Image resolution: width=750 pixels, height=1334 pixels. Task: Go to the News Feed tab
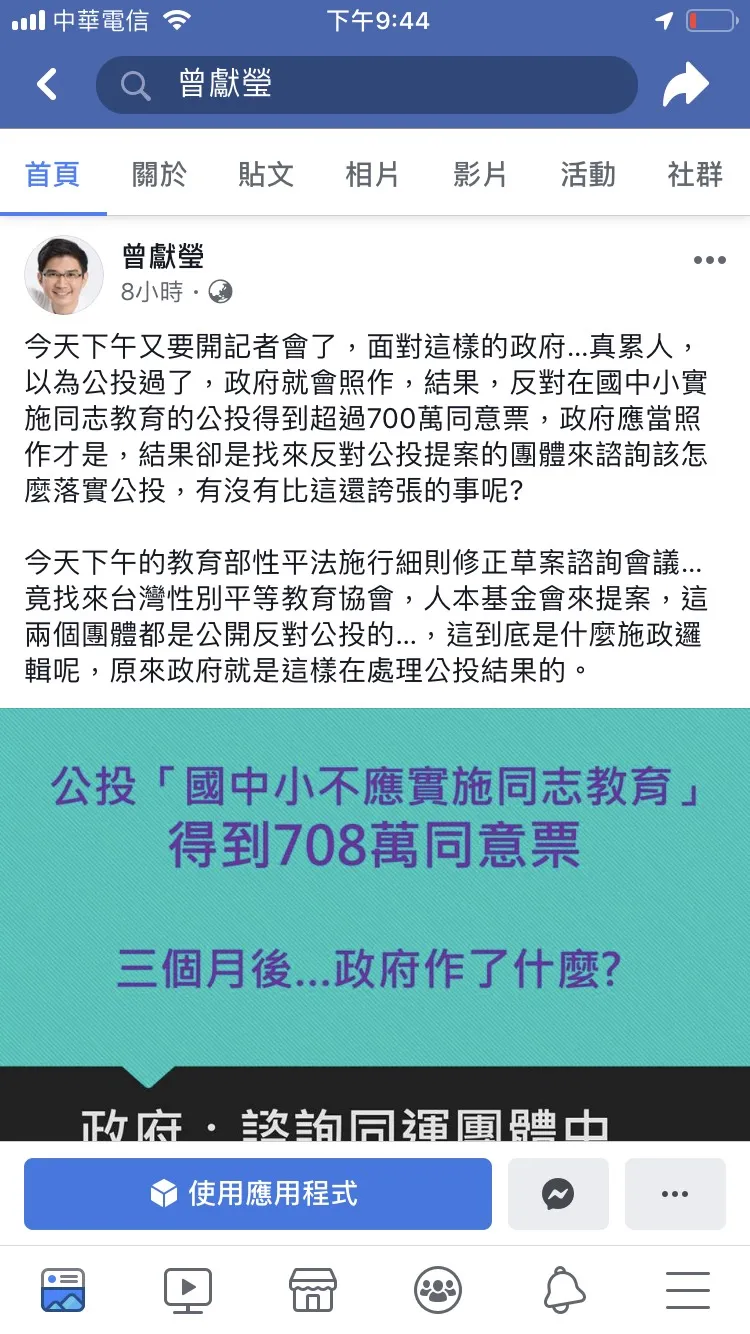pos(63,1290)
